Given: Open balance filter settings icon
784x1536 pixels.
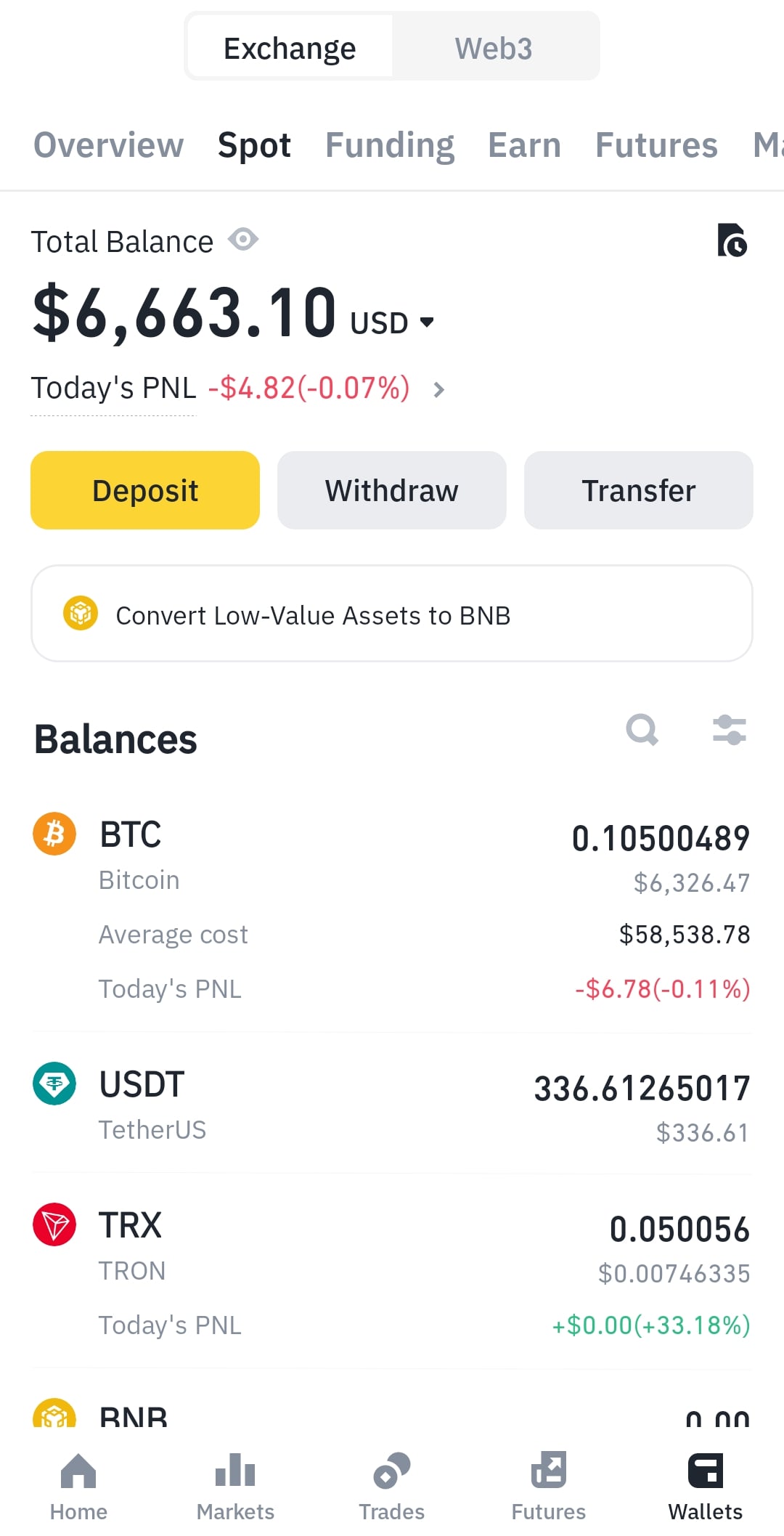Looking at the screenshot, I should coord(730,730).
